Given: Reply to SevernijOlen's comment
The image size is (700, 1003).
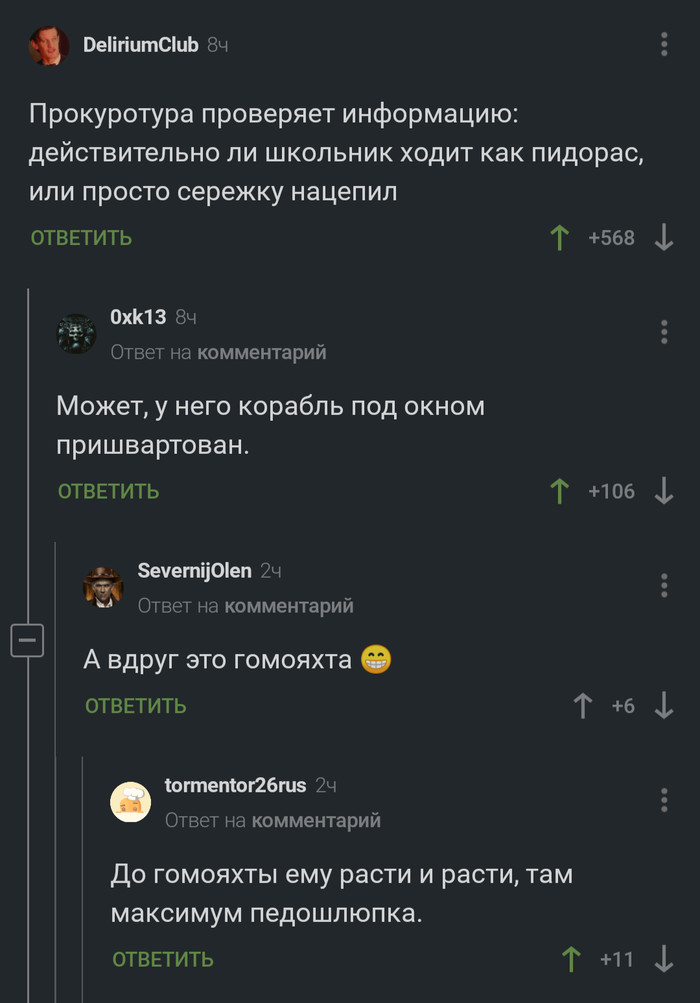Looking at the screenshot, I should pyautogui.click(x=135, y=706).
